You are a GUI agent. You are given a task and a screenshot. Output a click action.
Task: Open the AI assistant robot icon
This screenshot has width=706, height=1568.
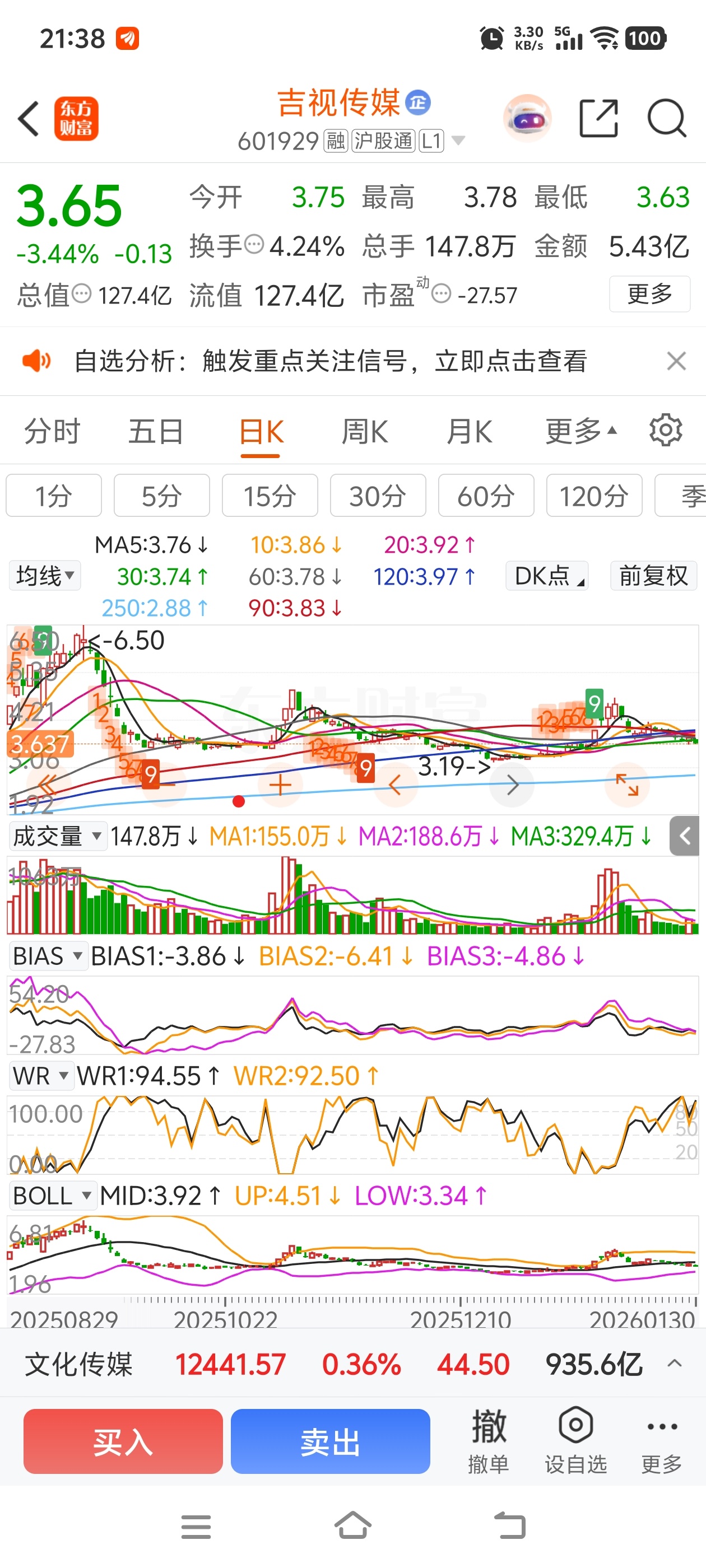point(527,119)
